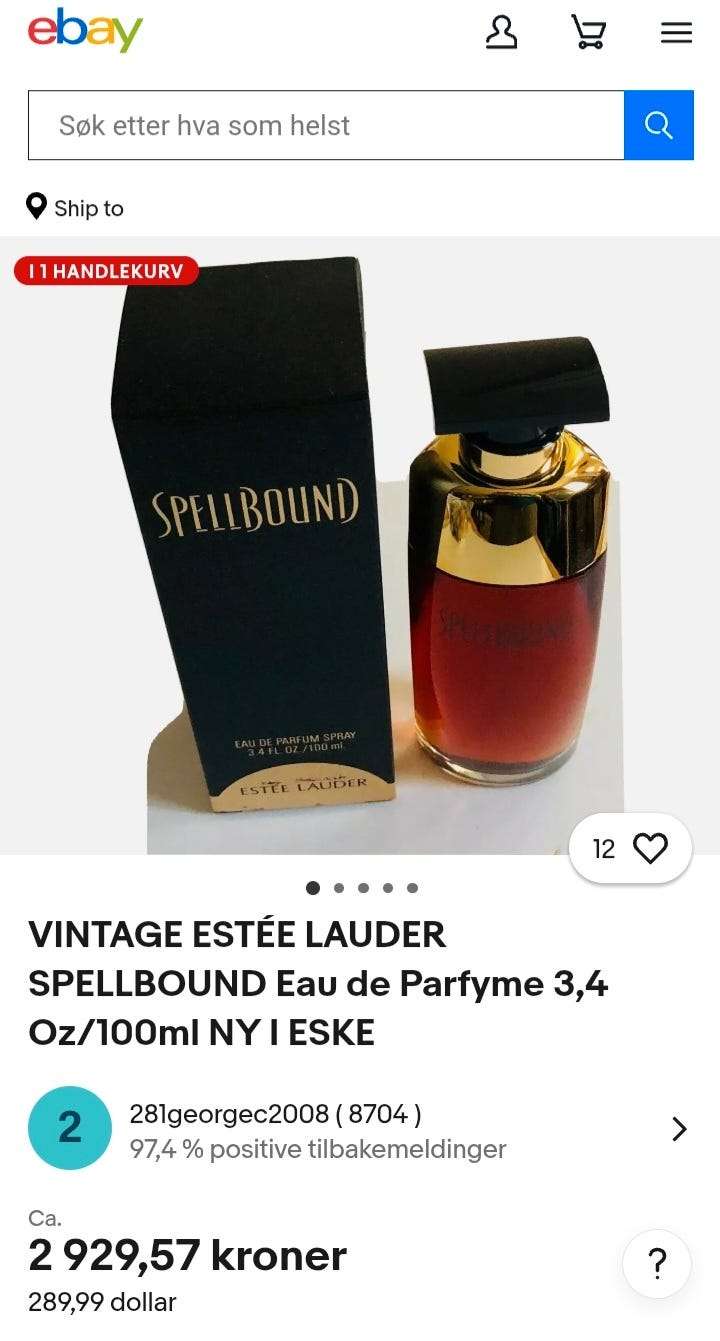Image resolution: width=720 pixels, height=1341 pixels.
Task: Expand the I 1 HANDLEKURV cart badge
Action: pos(105,269)
